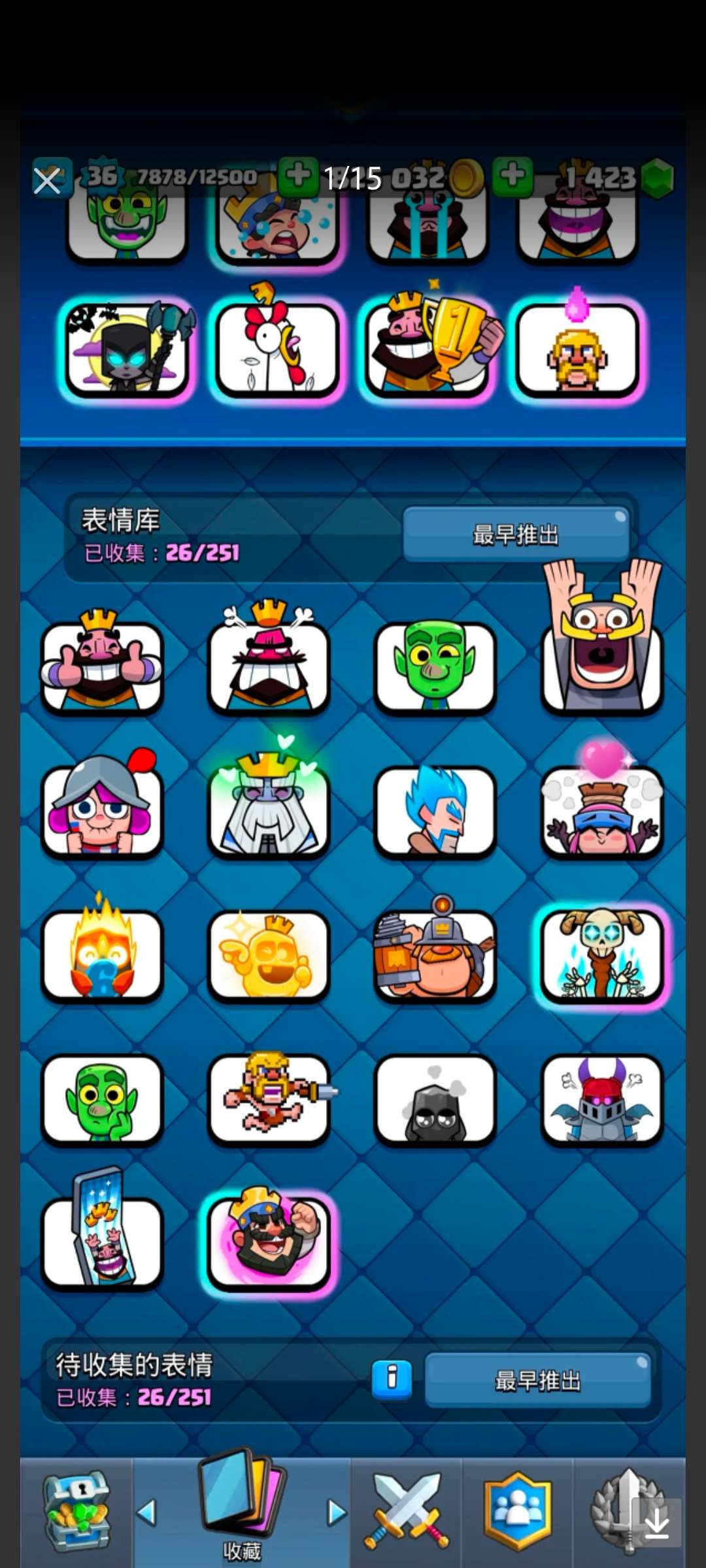Screen dimensions: 706x1568
Task: Open 最早推出 sort button in 表情库
Action: coord(516,534)
